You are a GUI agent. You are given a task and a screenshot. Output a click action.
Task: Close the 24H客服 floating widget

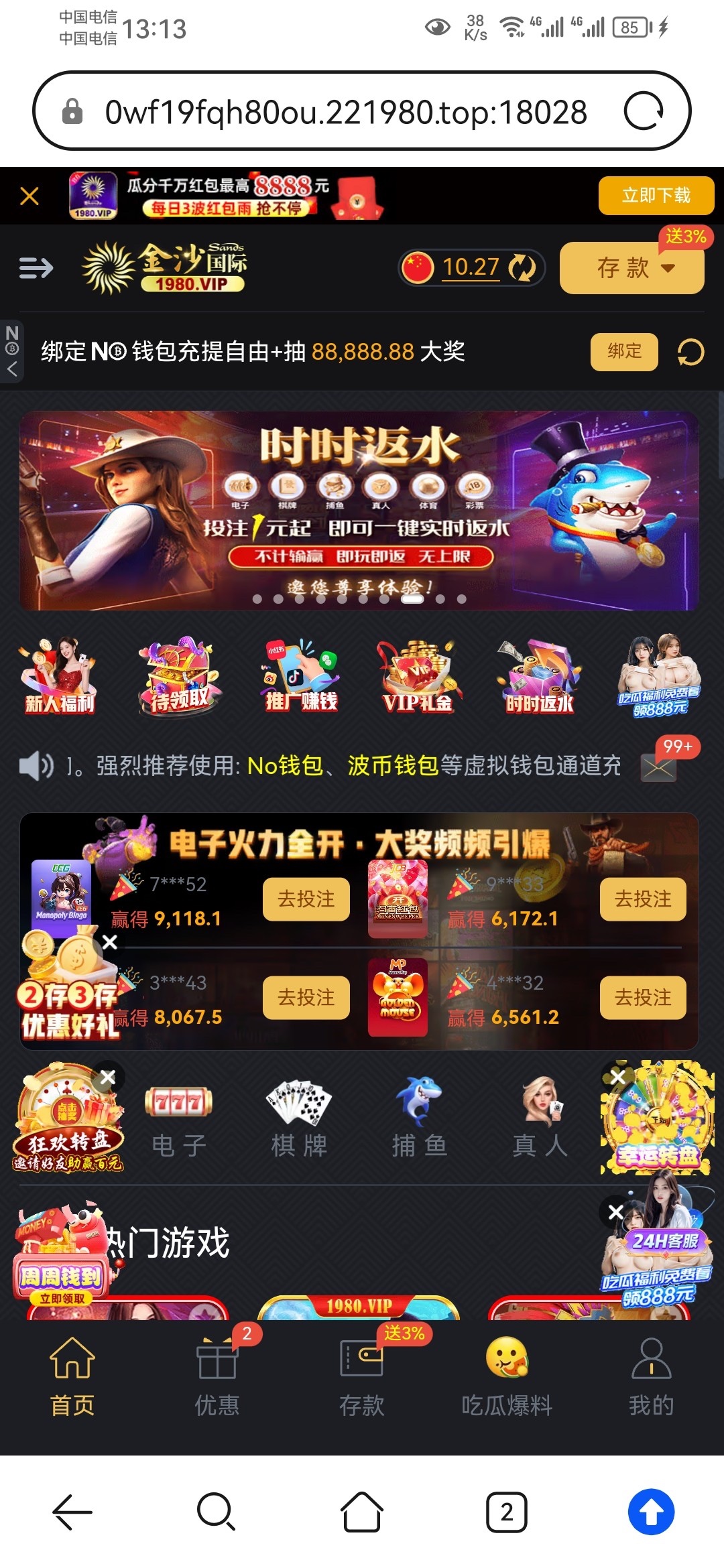[x=615, y=1212]
